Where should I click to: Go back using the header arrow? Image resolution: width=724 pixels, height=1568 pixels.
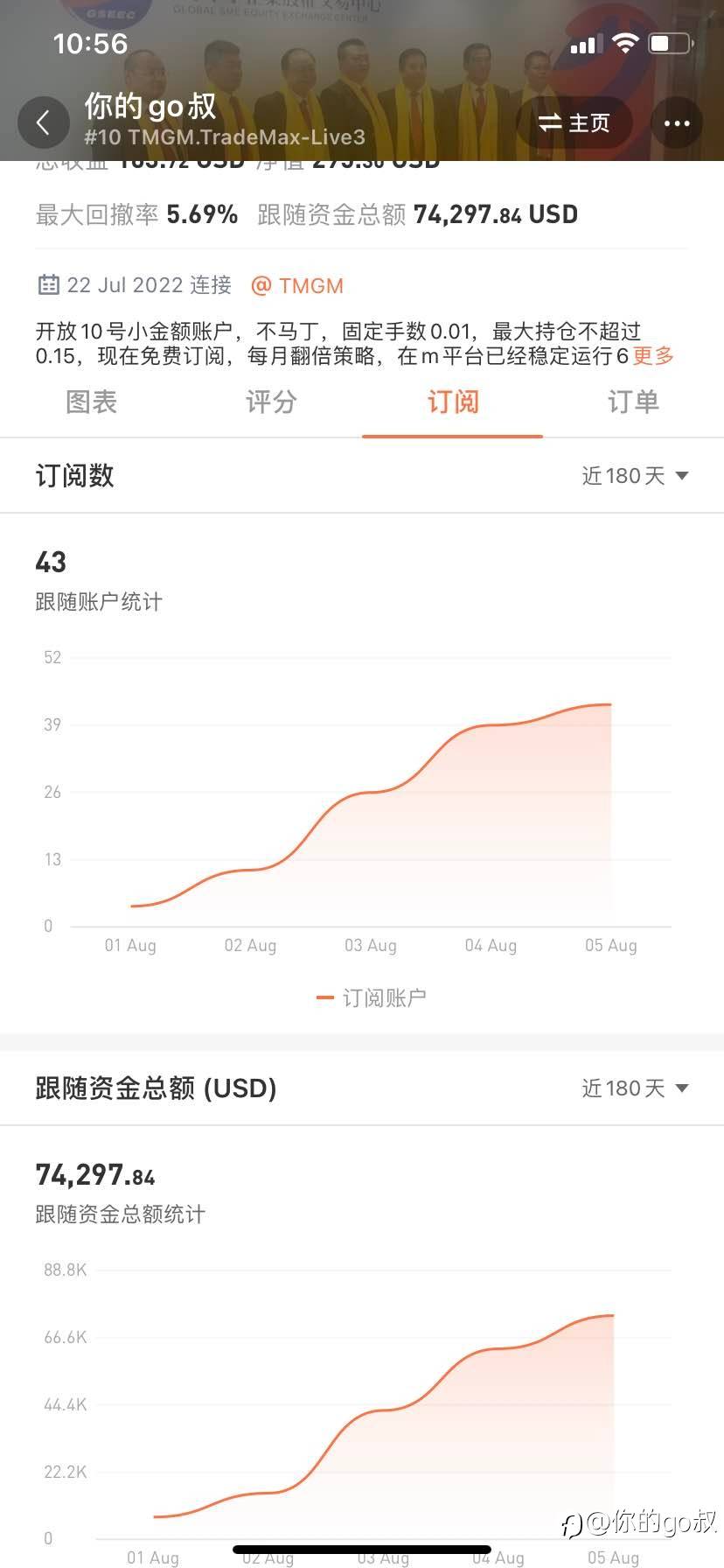pyautogui.click(x=43, y=123)
